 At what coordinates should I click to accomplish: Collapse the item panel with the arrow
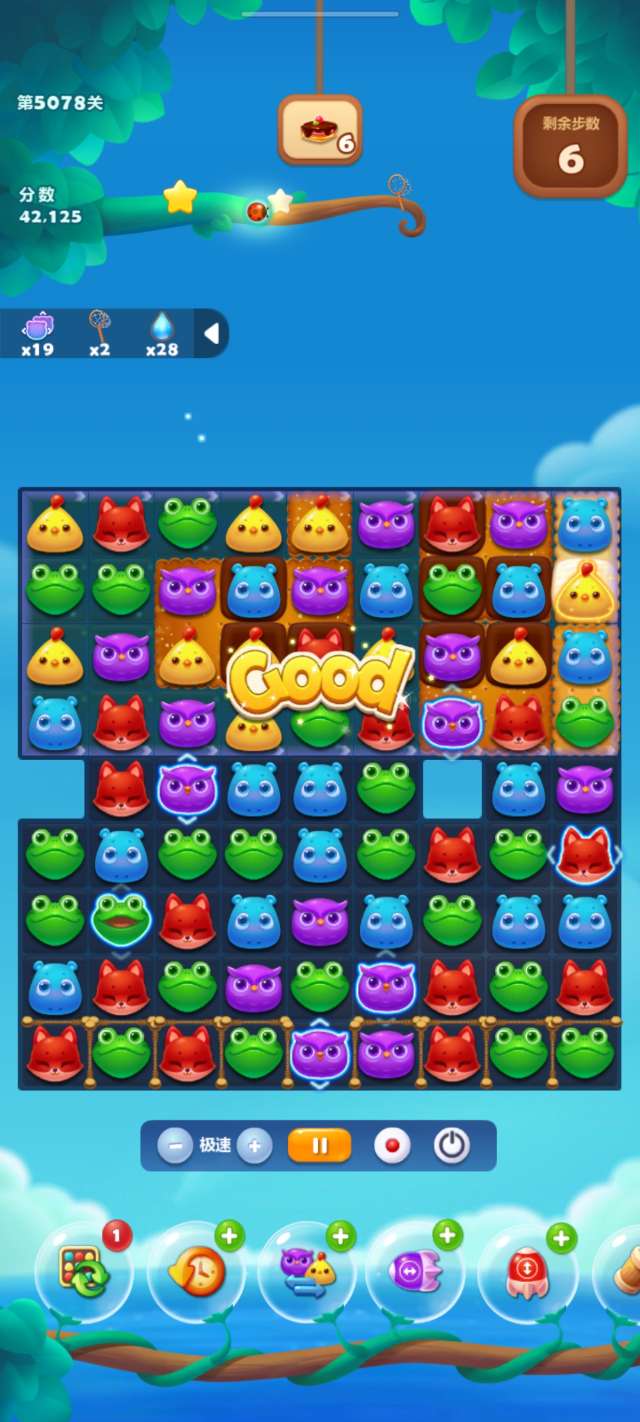(211, 333)
